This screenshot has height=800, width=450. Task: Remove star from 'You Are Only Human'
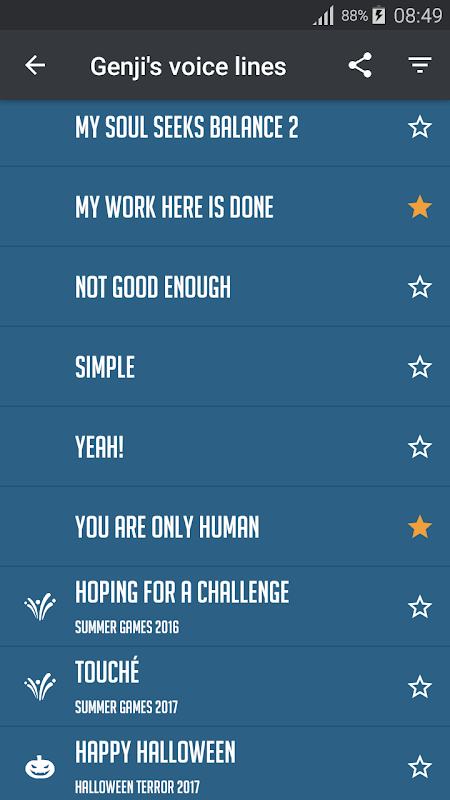(420, 527)
